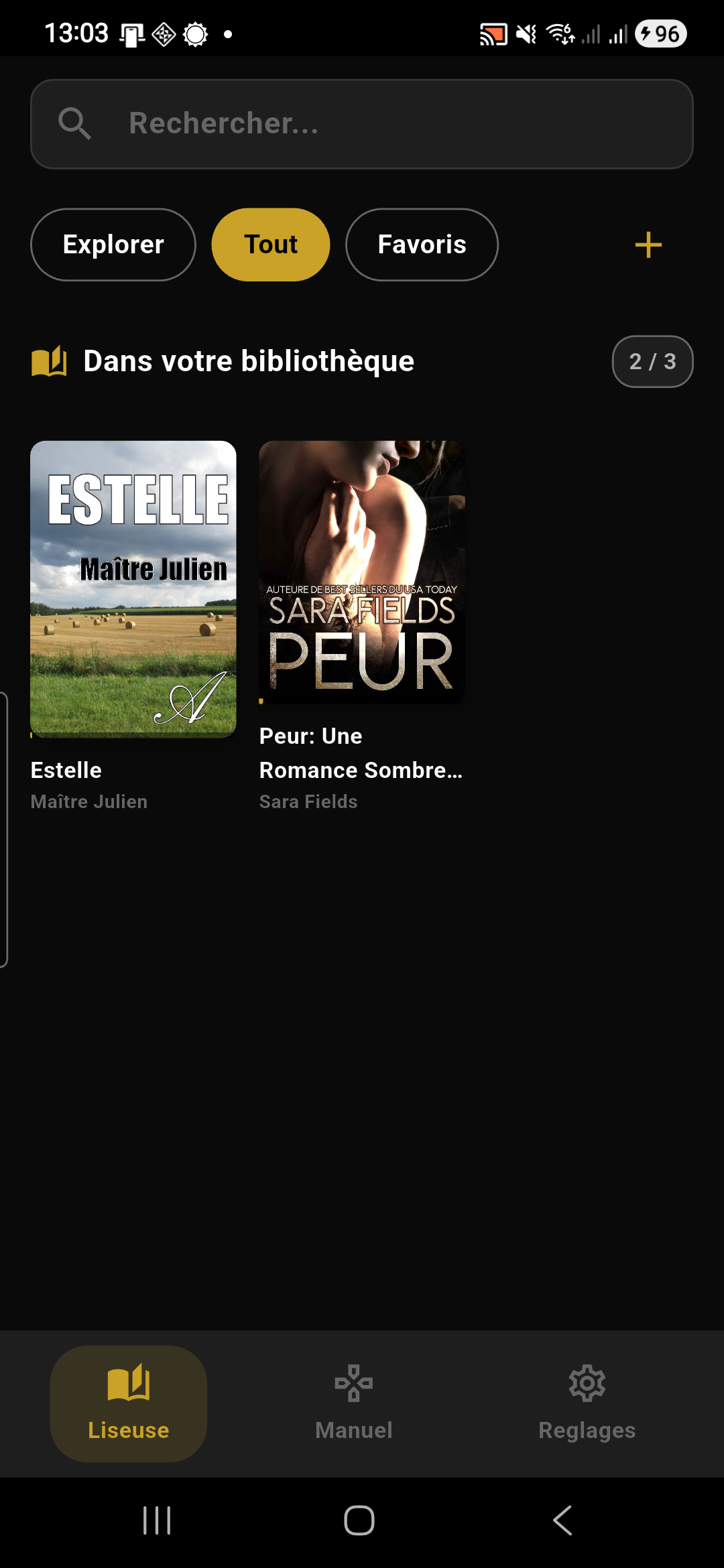
Task: Open the Reglages tab
Action: click(587, 1403)
